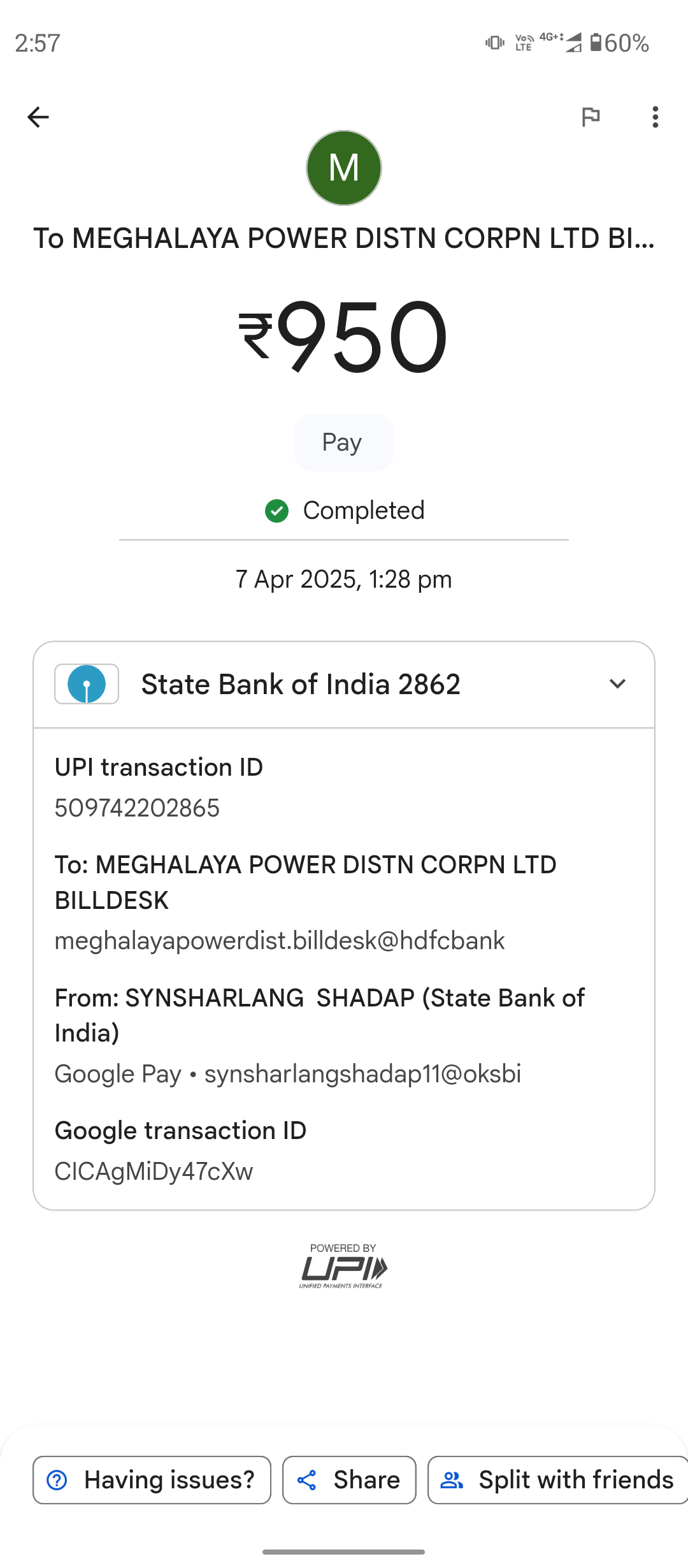The height and width of the screenshot is (1568, 688).
Task: Open the three-dot overflow menu
Action: pos(655,117)
